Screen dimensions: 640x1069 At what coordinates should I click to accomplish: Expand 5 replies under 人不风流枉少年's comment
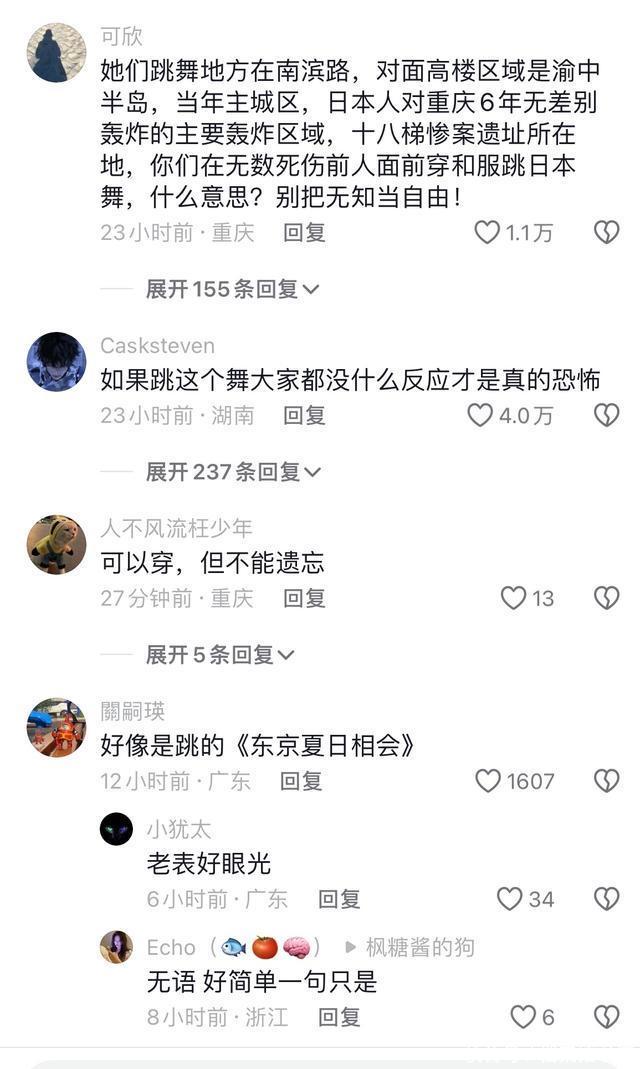220,654
